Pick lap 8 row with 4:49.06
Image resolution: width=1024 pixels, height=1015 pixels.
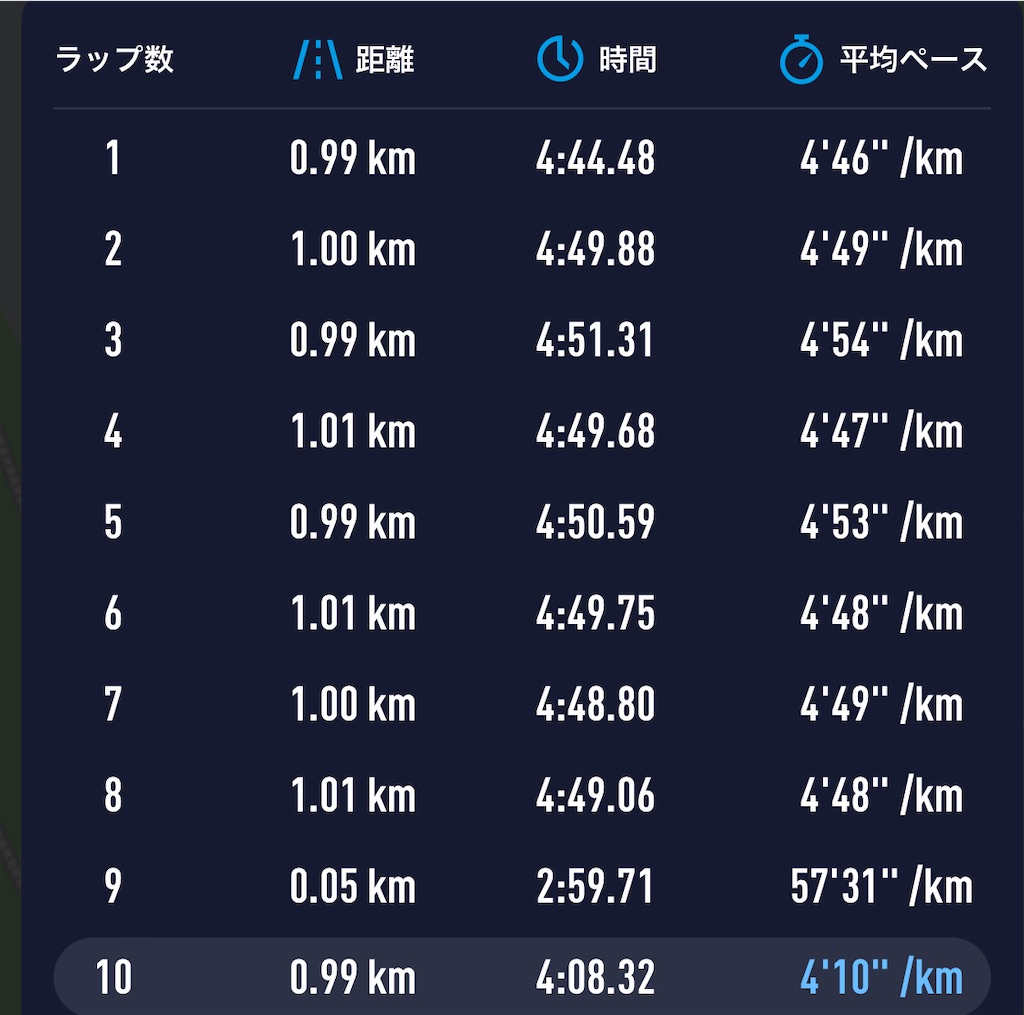(520, 796)
